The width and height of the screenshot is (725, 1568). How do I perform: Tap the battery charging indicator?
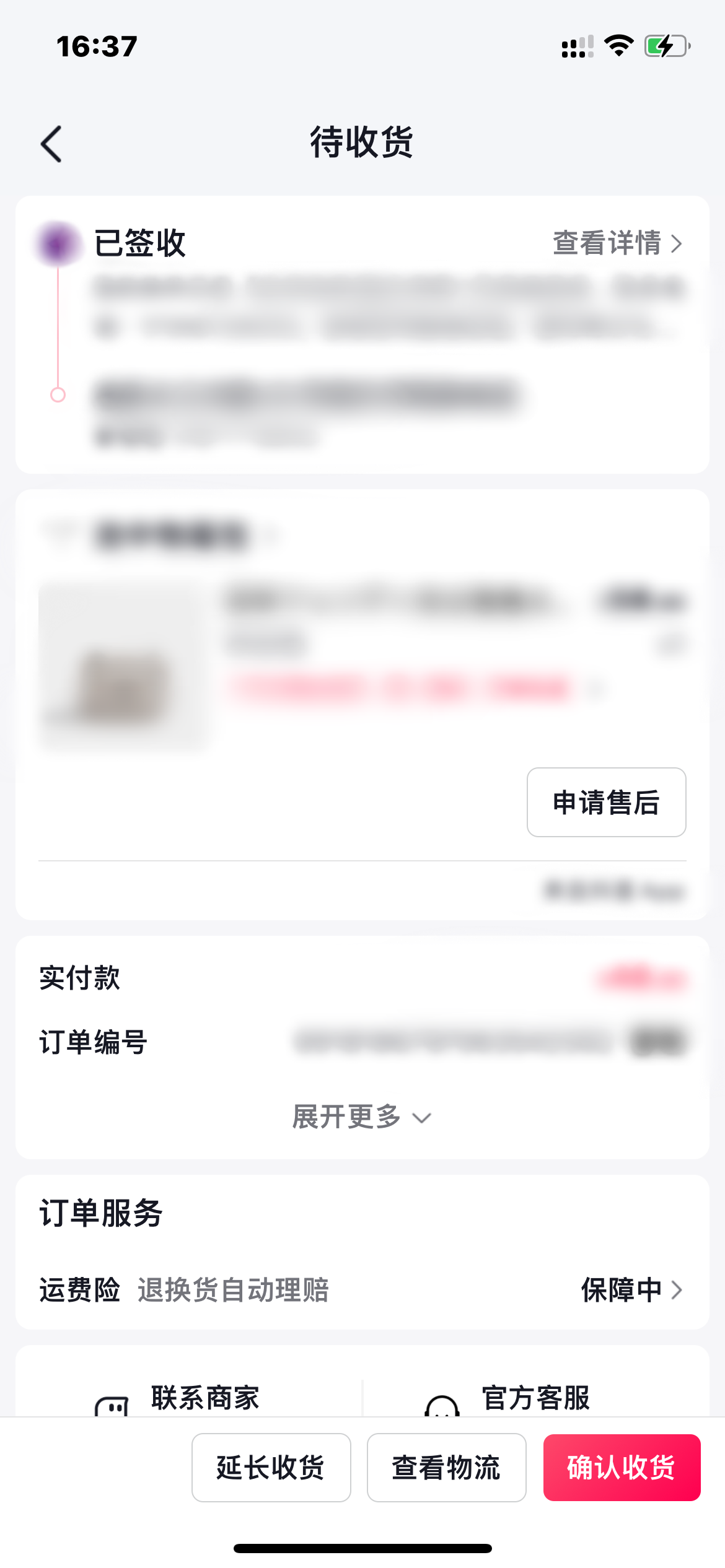coord(664,45)
